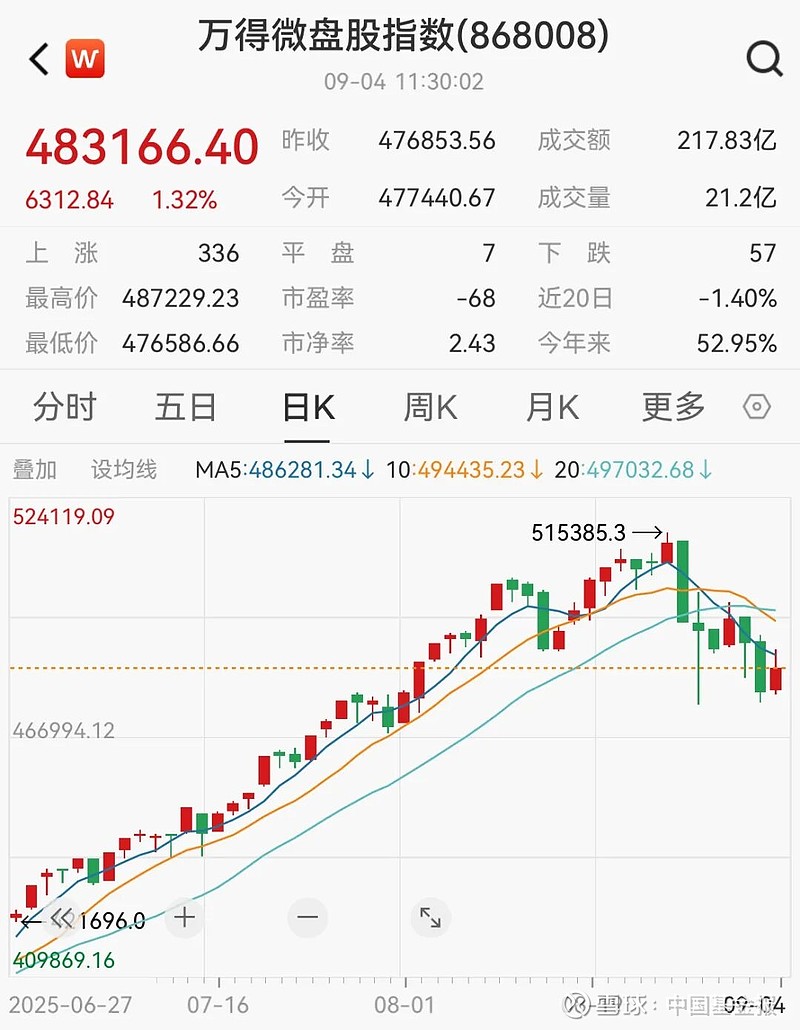Toggle the MA10 line using its orange arrow
The image size is (800, 1030).
coord(537,467)
